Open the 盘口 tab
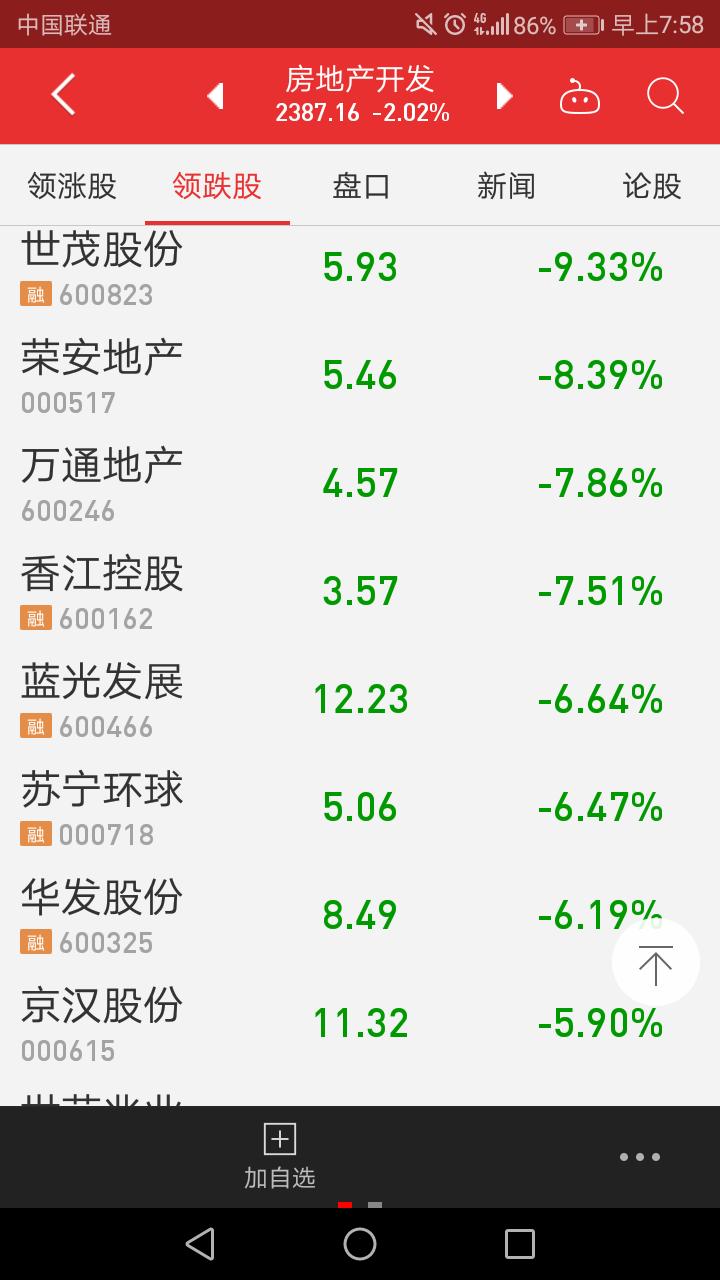 click(360, 186)
